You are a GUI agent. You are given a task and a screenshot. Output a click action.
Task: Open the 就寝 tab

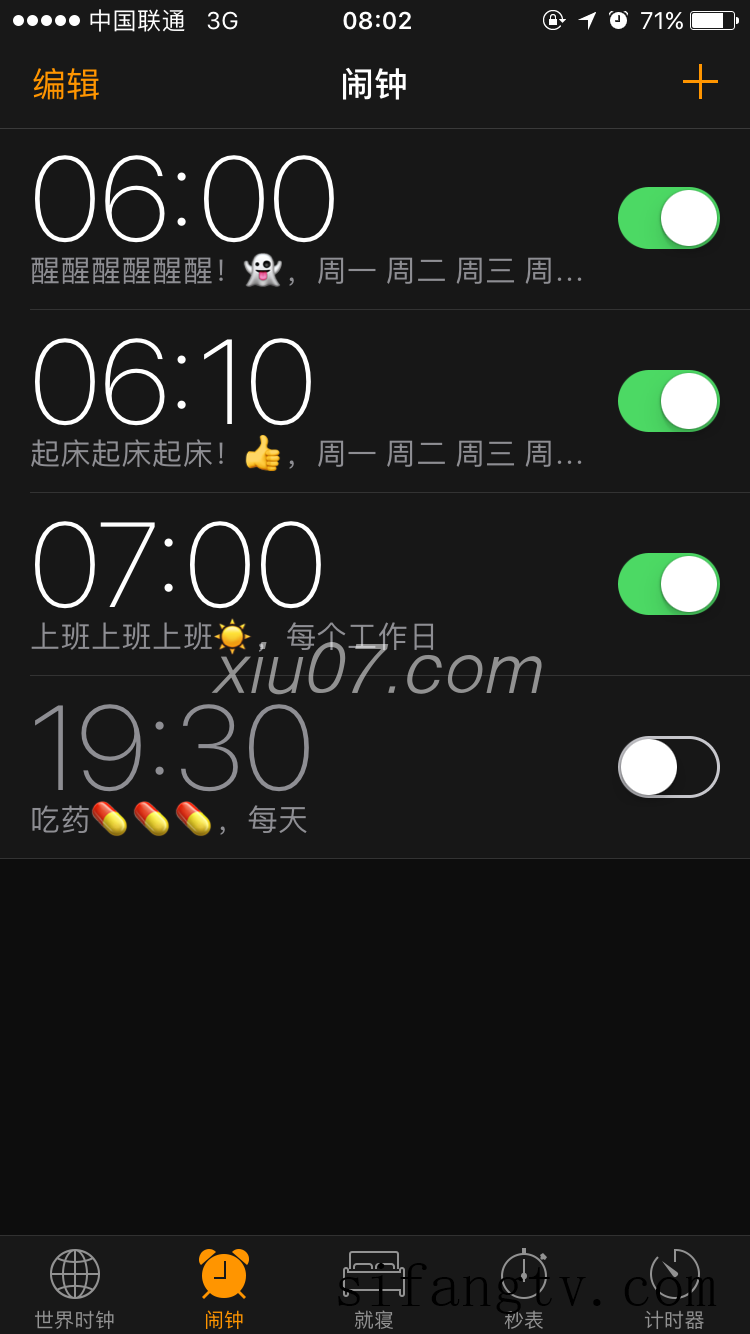(x=374, y=1288)
